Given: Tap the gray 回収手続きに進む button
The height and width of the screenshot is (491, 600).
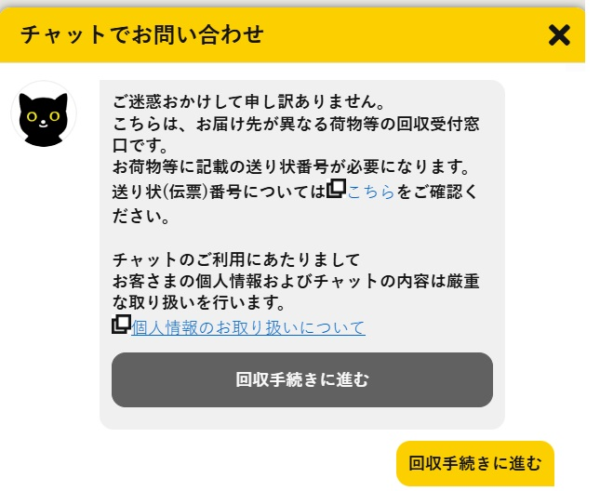Looking at the screenshot, I should 302,380.
